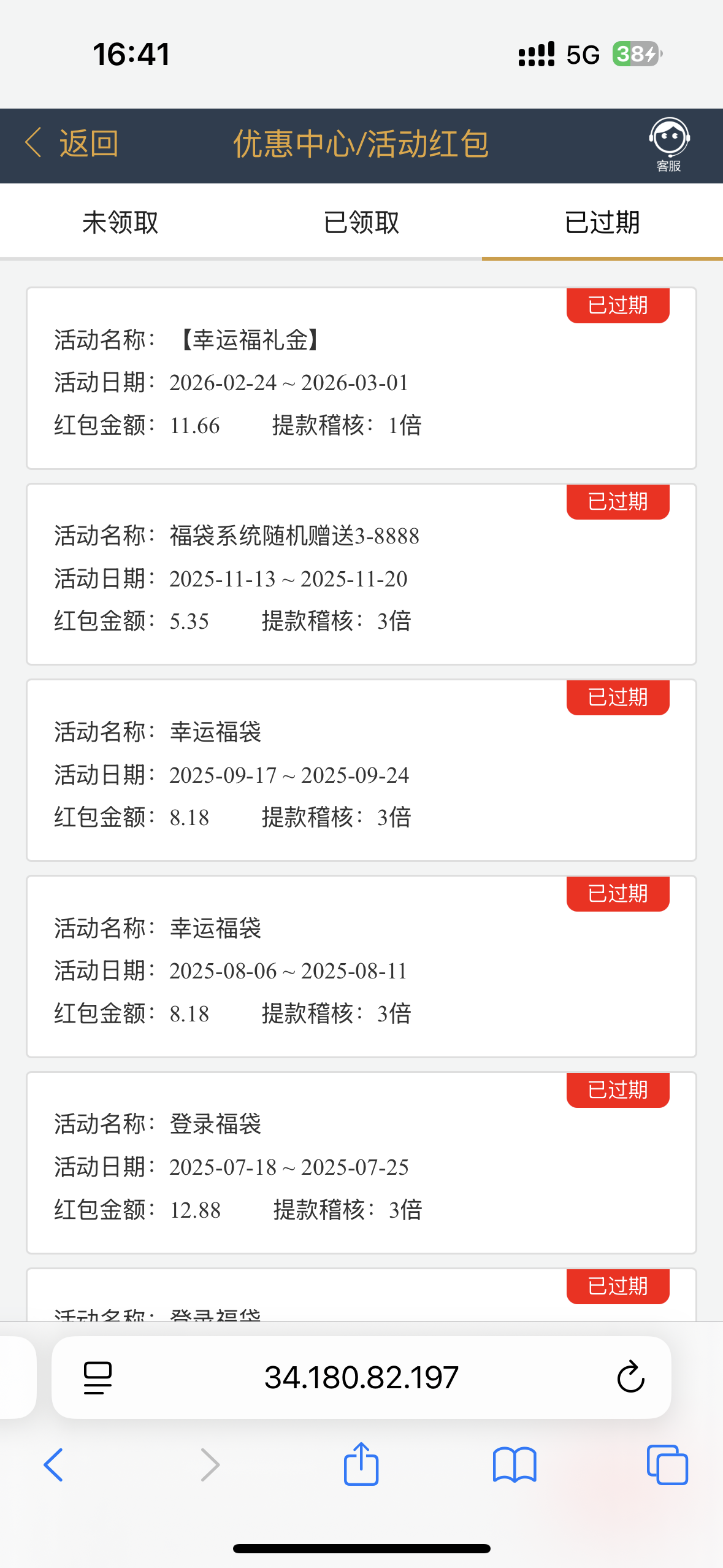The width and height of the screenshot is (723, 1568).
Task: Switch to the 已领取 tab
Action: (x=361, y=222)
